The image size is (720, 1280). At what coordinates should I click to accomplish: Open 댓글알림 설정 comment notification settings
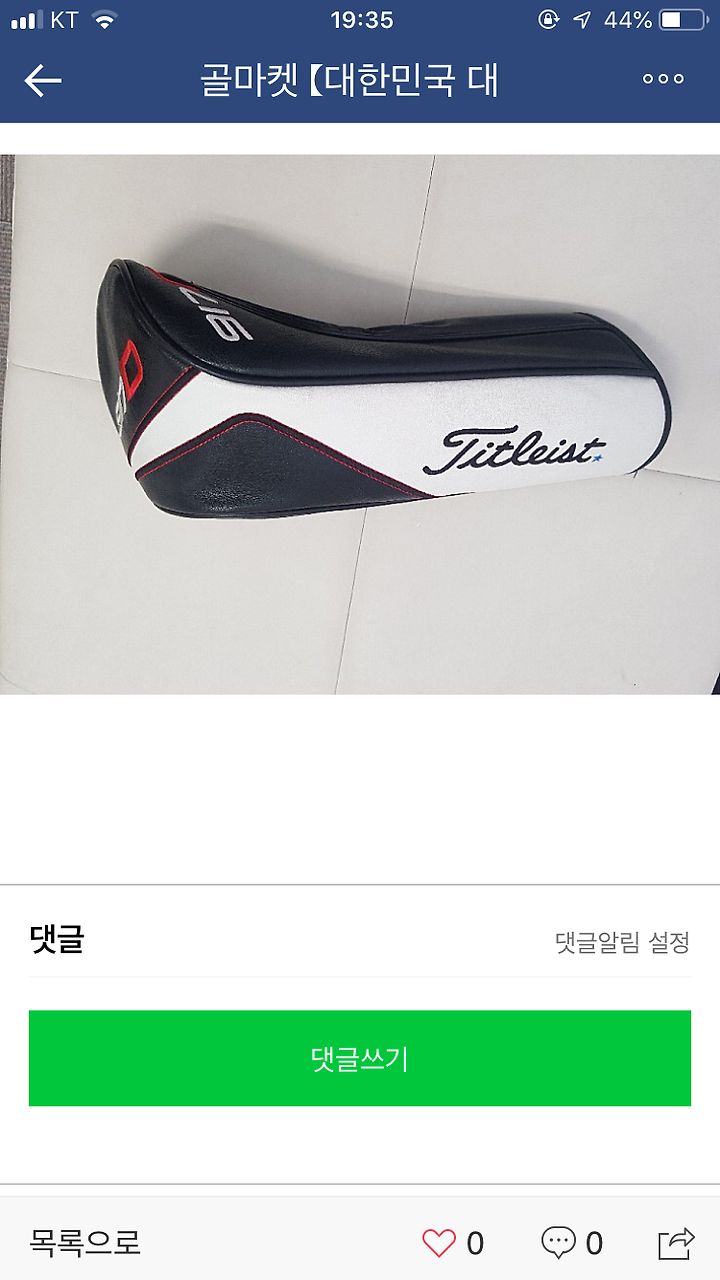pyautogui.click(x=622, y=942)
